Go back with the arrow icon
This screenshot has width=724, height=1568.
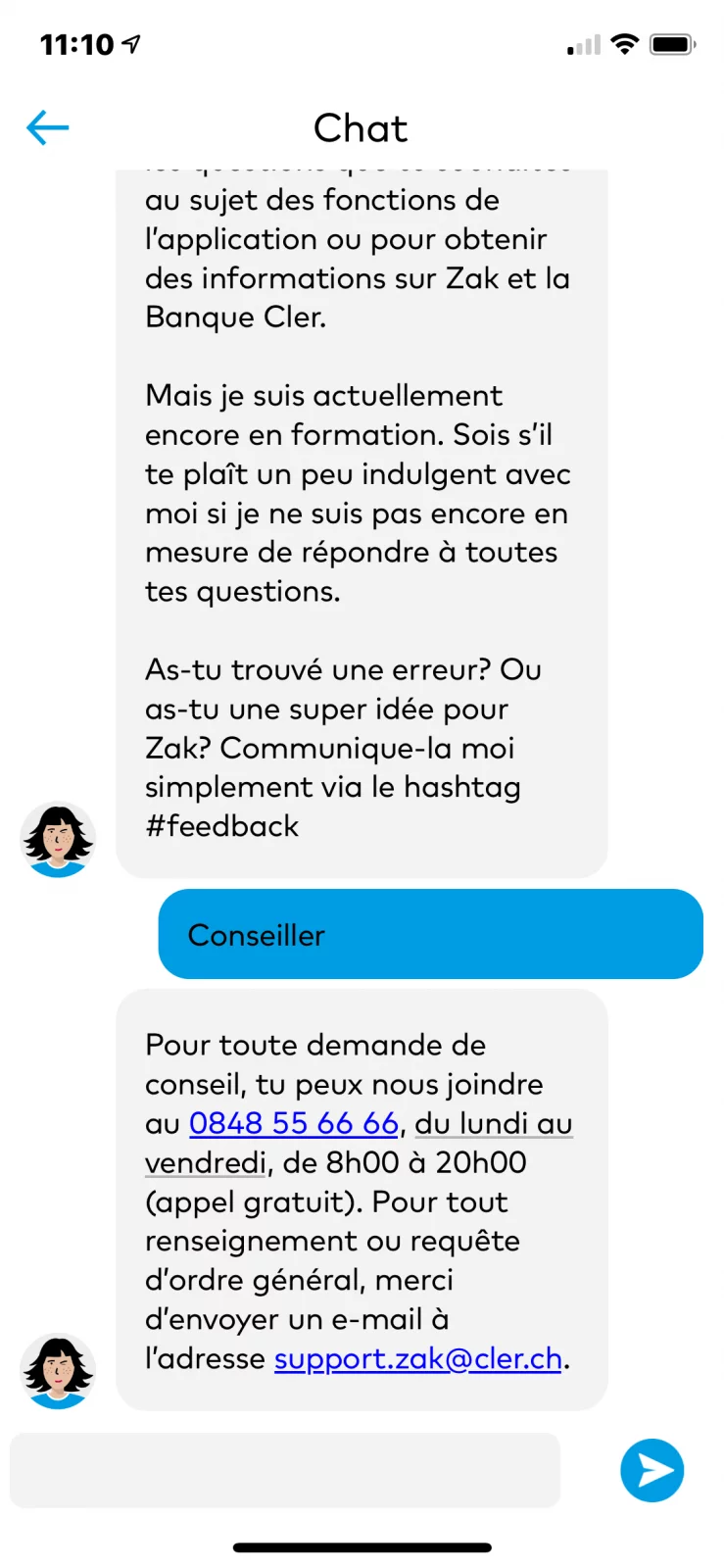pyautogui.click(x=47, y=127)
